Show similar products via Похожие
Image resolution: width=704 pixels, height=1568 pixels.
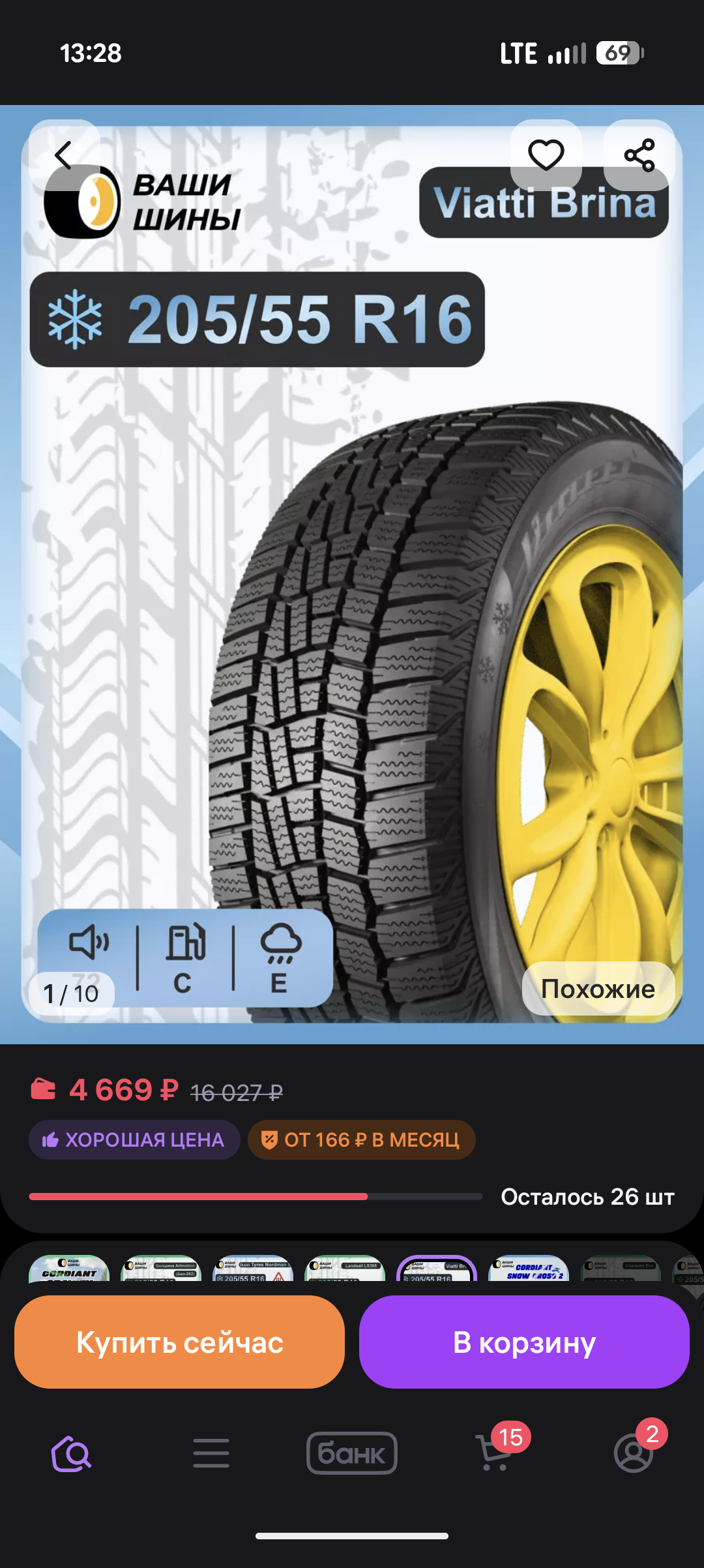pos(598,989)
